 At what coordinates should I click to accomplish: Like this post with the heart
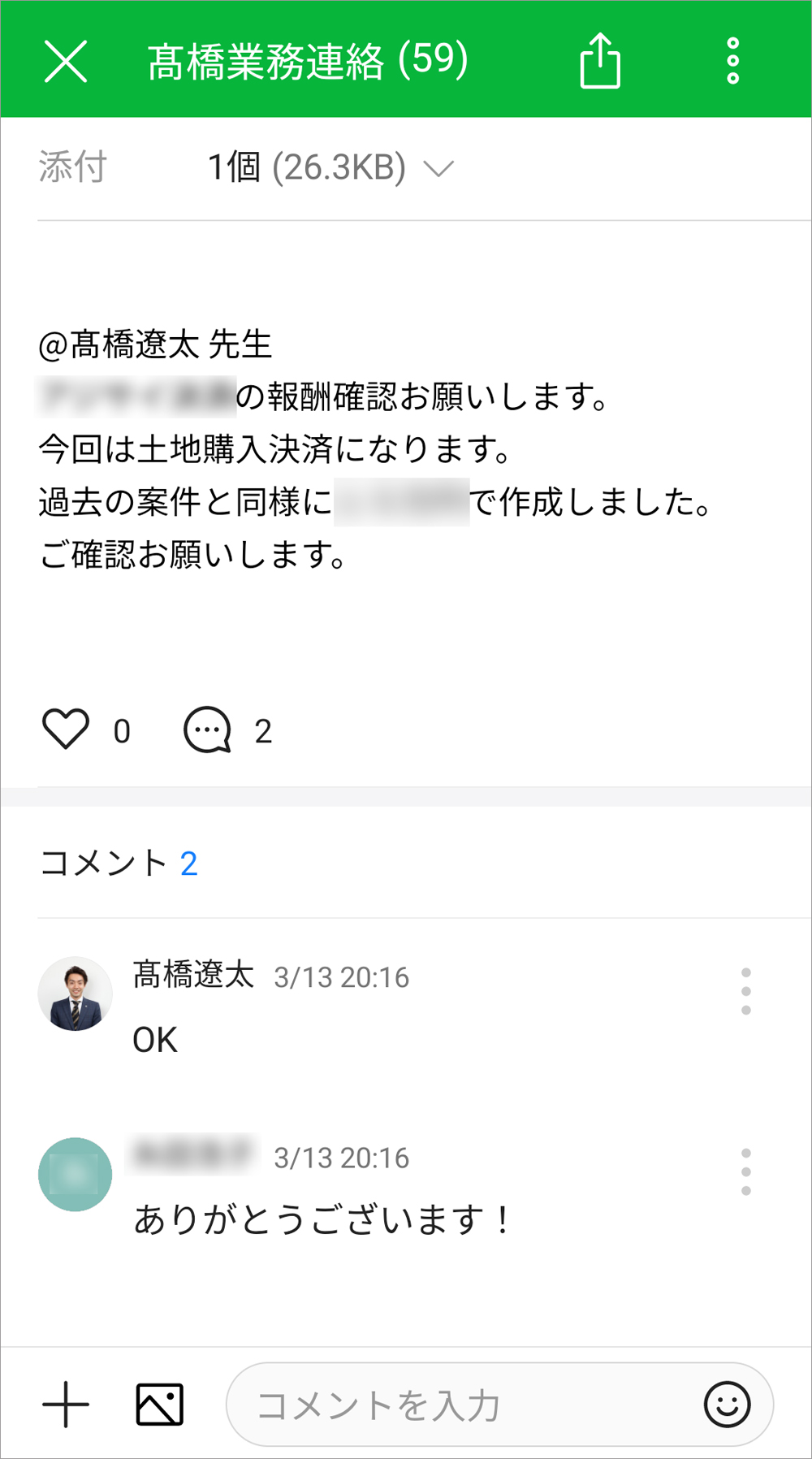pos(66,729)
